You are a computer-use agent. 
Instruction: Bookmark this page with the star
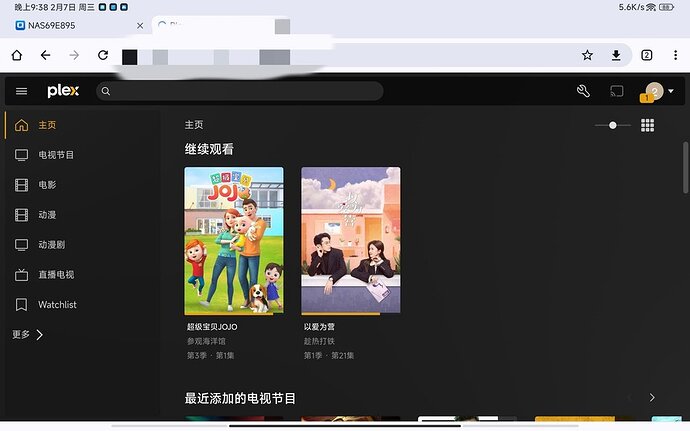(587, 55)
